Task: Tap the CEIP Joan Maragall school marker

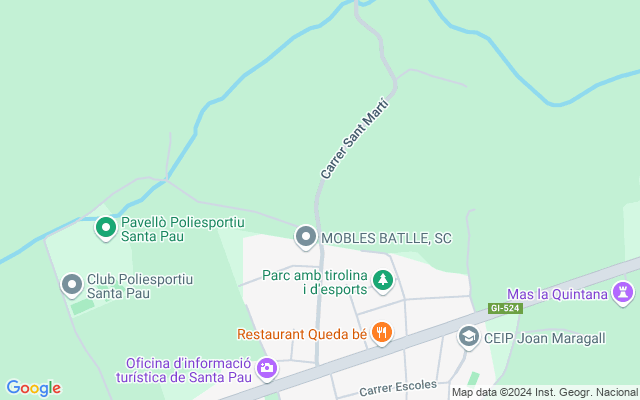Action: coord(468,338)
